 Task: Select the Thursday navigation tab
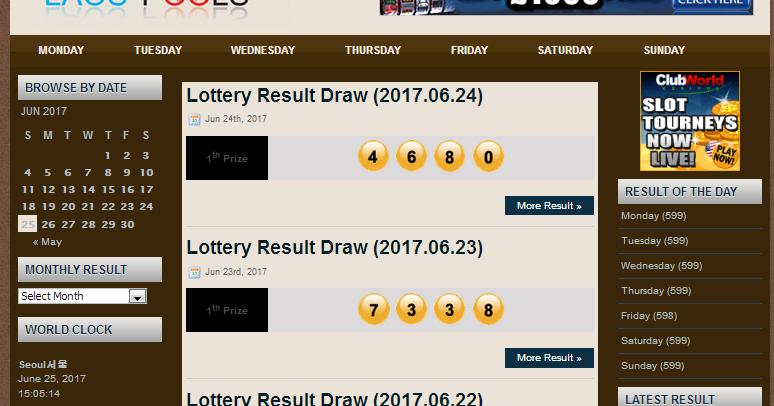point(373,50)
